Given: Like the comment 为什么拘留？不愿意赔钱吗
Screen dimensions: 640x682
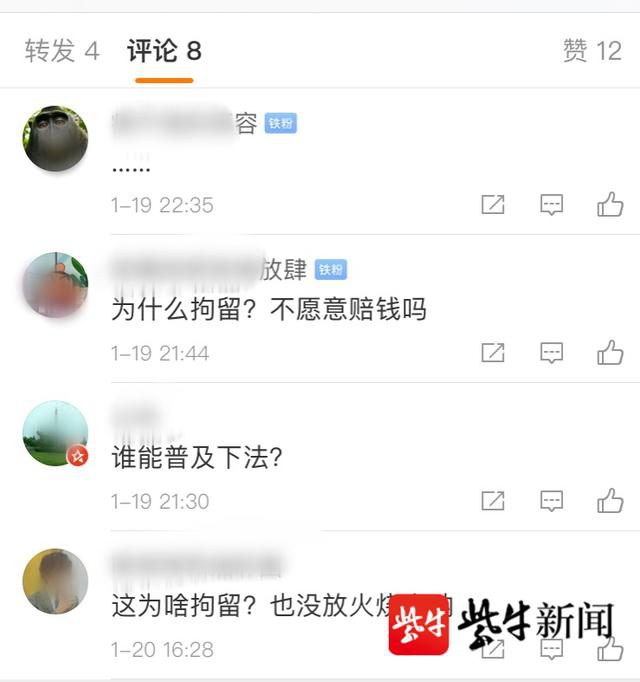Looking at the screenshot, I should point(610,353).
